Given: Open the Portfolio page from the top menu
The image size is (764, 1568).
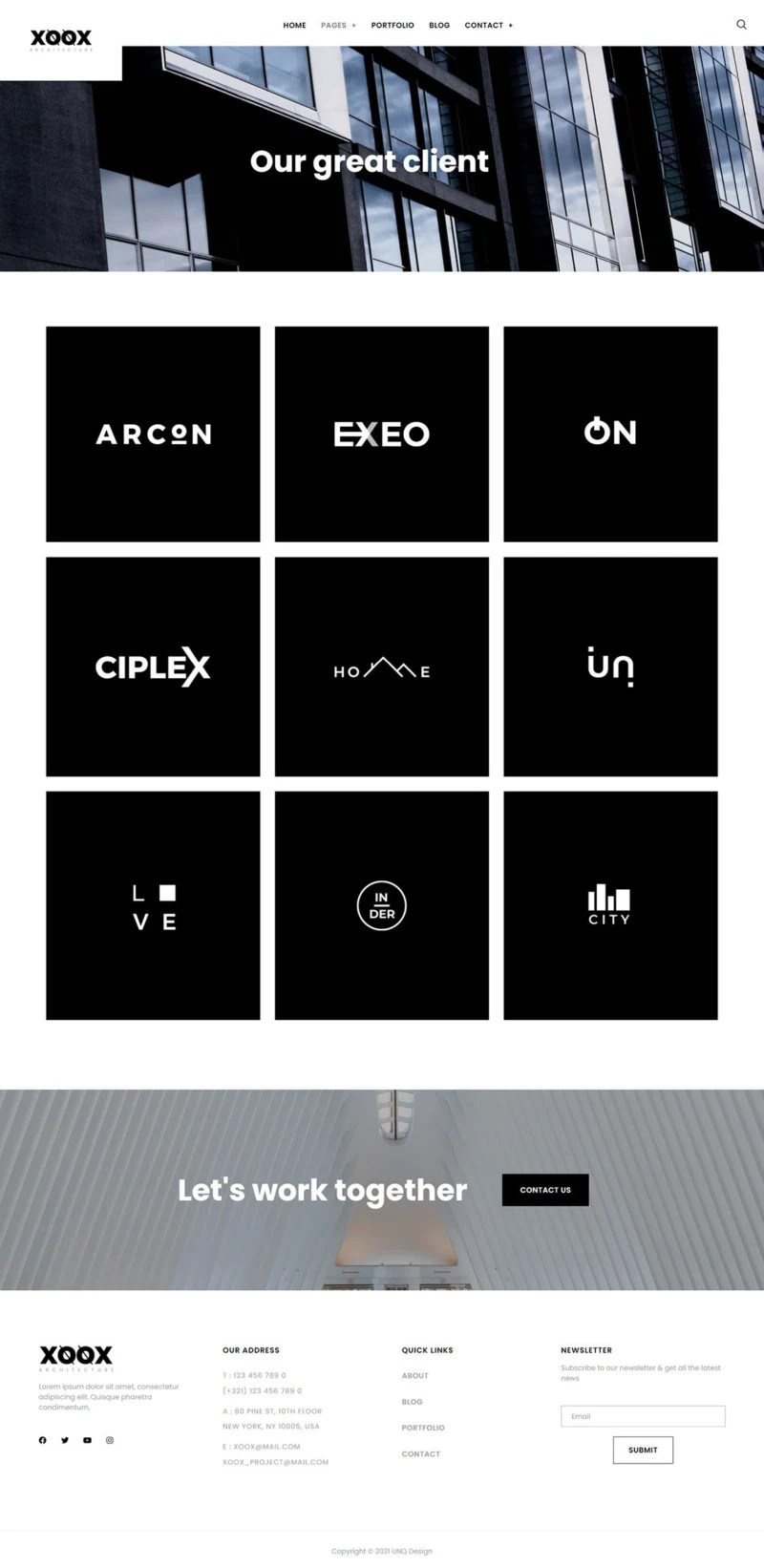Looking at the screenshot, I should pos(393,25).
